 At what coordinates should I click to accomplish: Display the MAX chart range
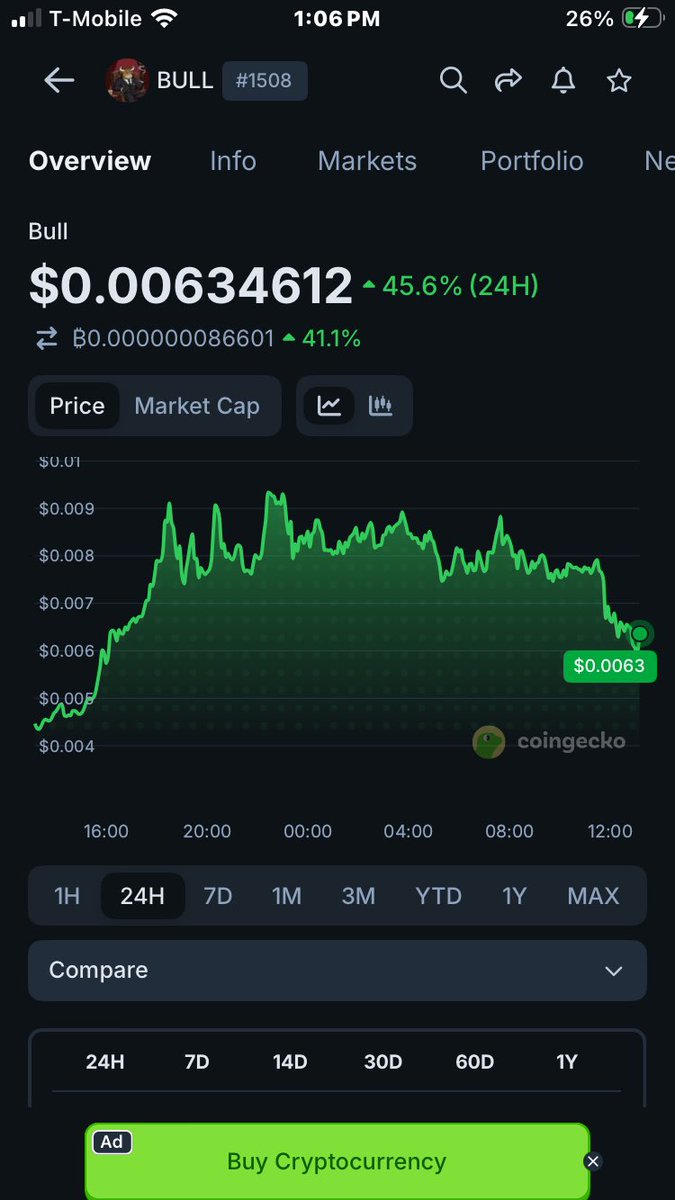point(593,895)
